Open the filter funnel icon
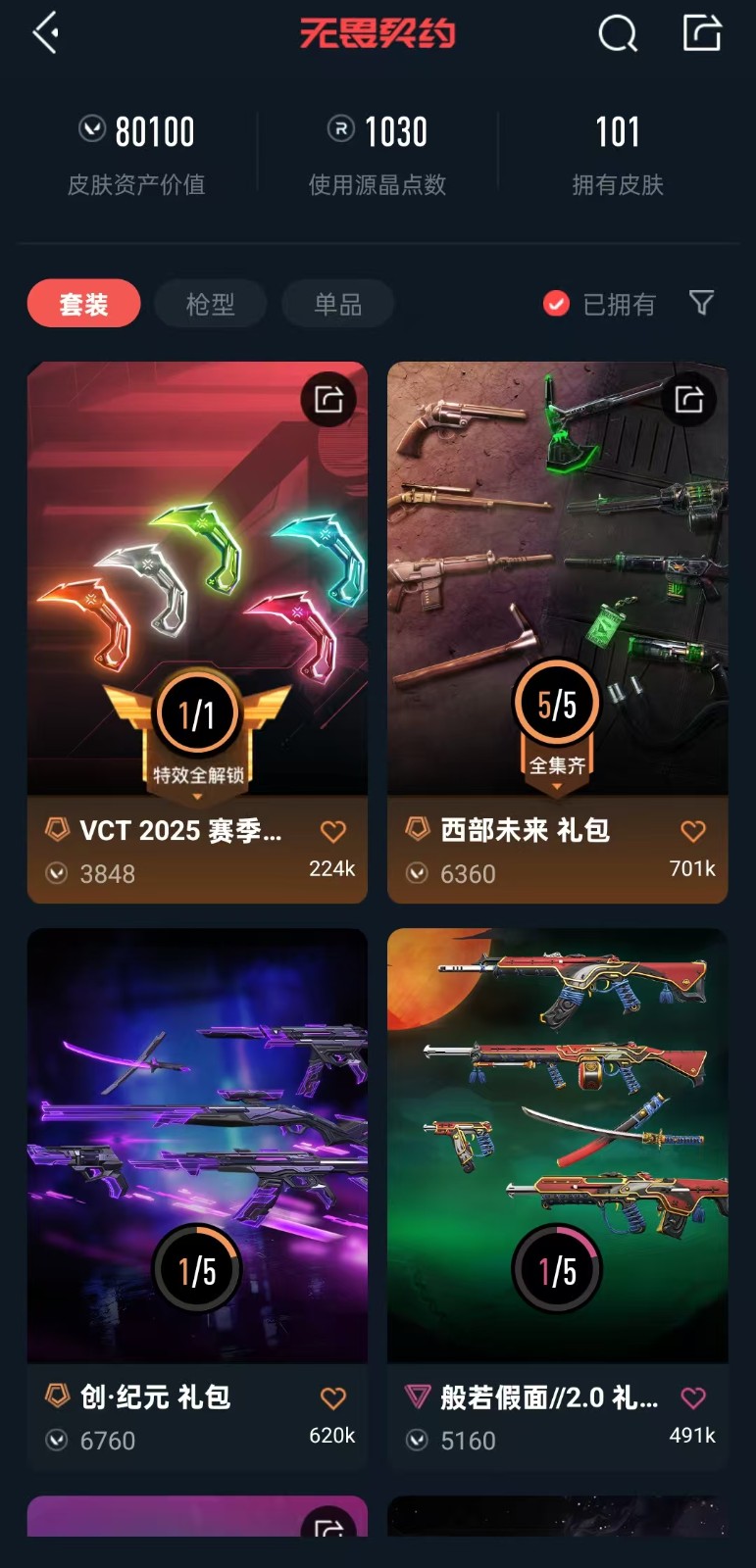The width and height of the screenshot is (756, 1568). point(701,303)
